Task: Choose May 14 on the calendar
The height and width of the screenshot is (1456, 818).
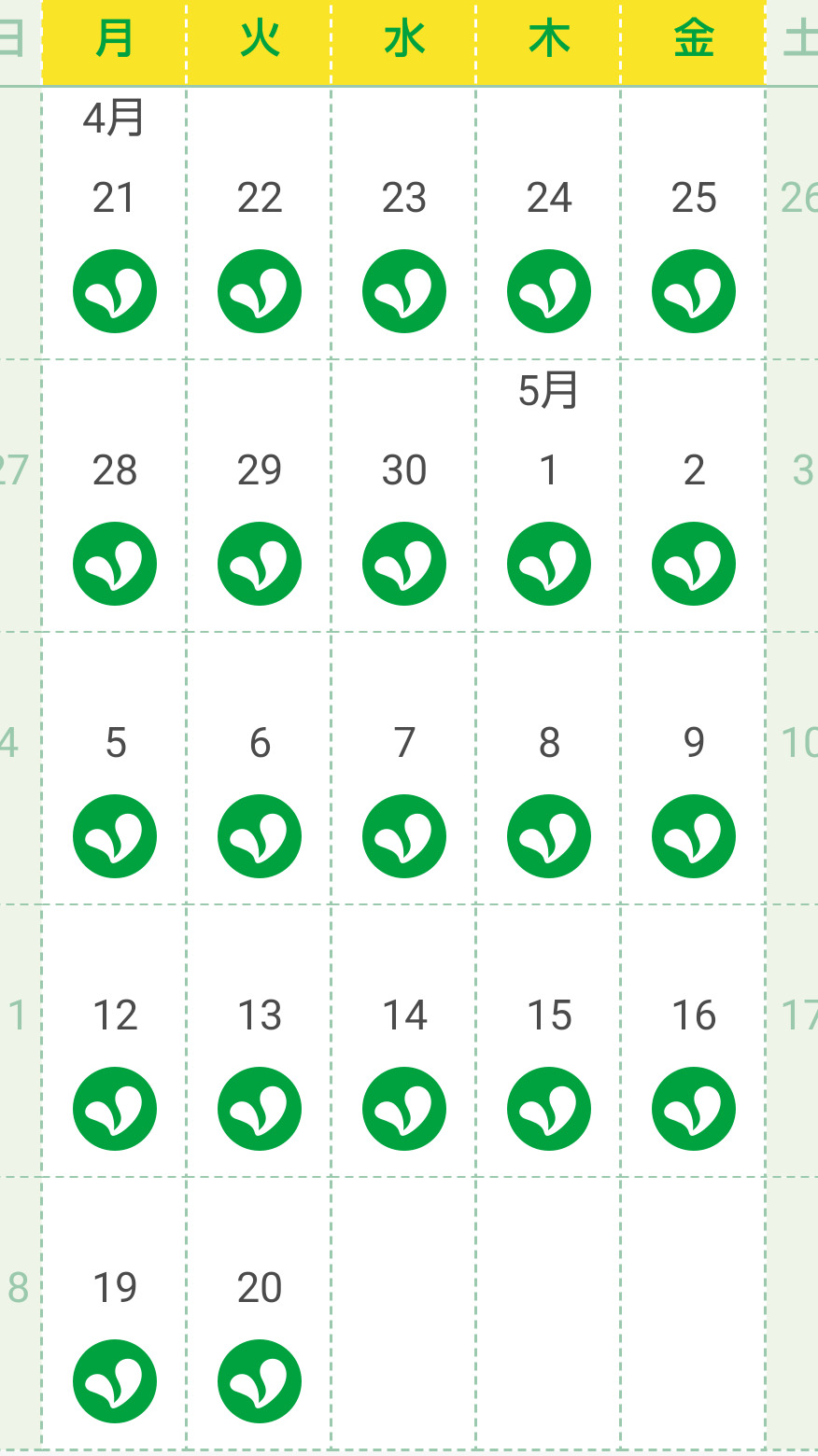Action: click(404, 1042)
